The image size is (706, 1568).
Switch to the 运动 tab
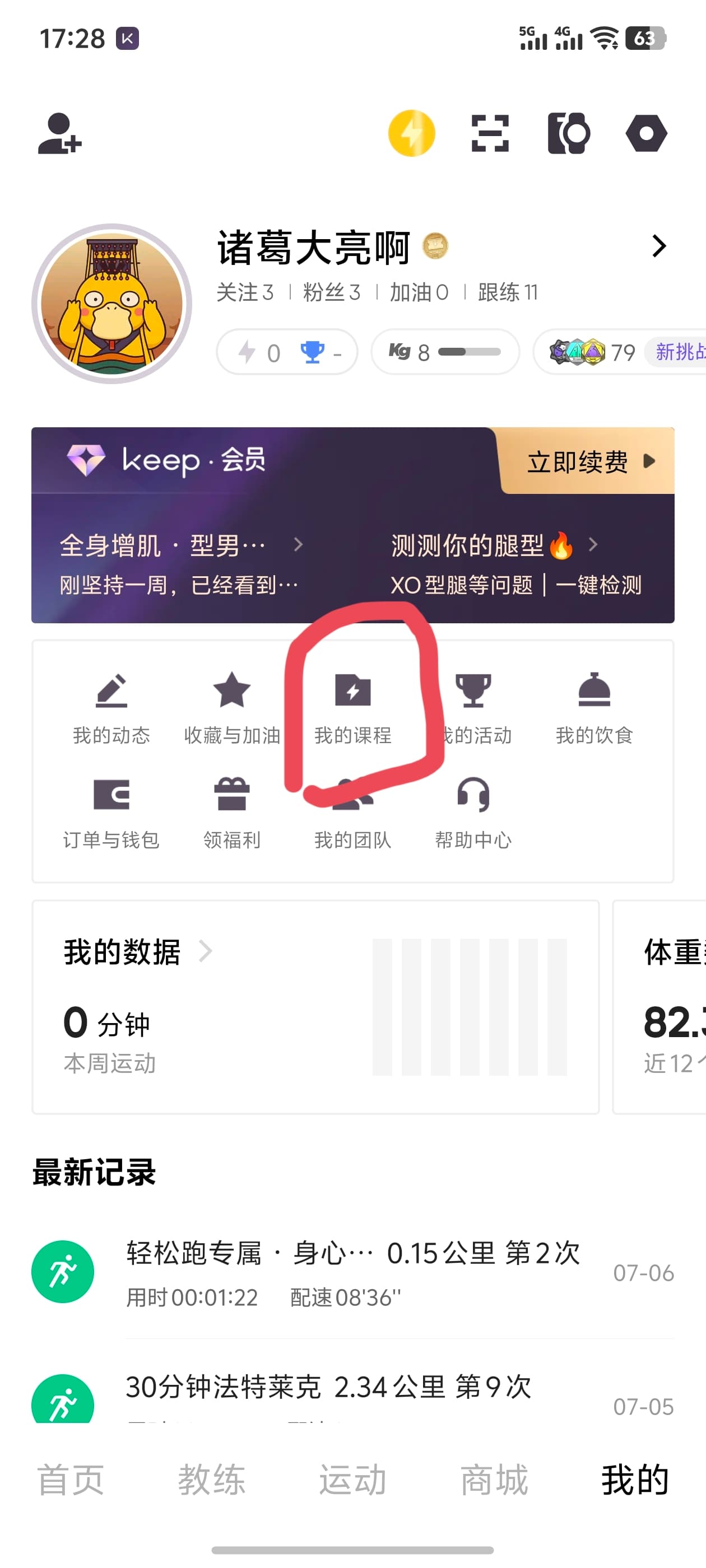pos(352,1480)
